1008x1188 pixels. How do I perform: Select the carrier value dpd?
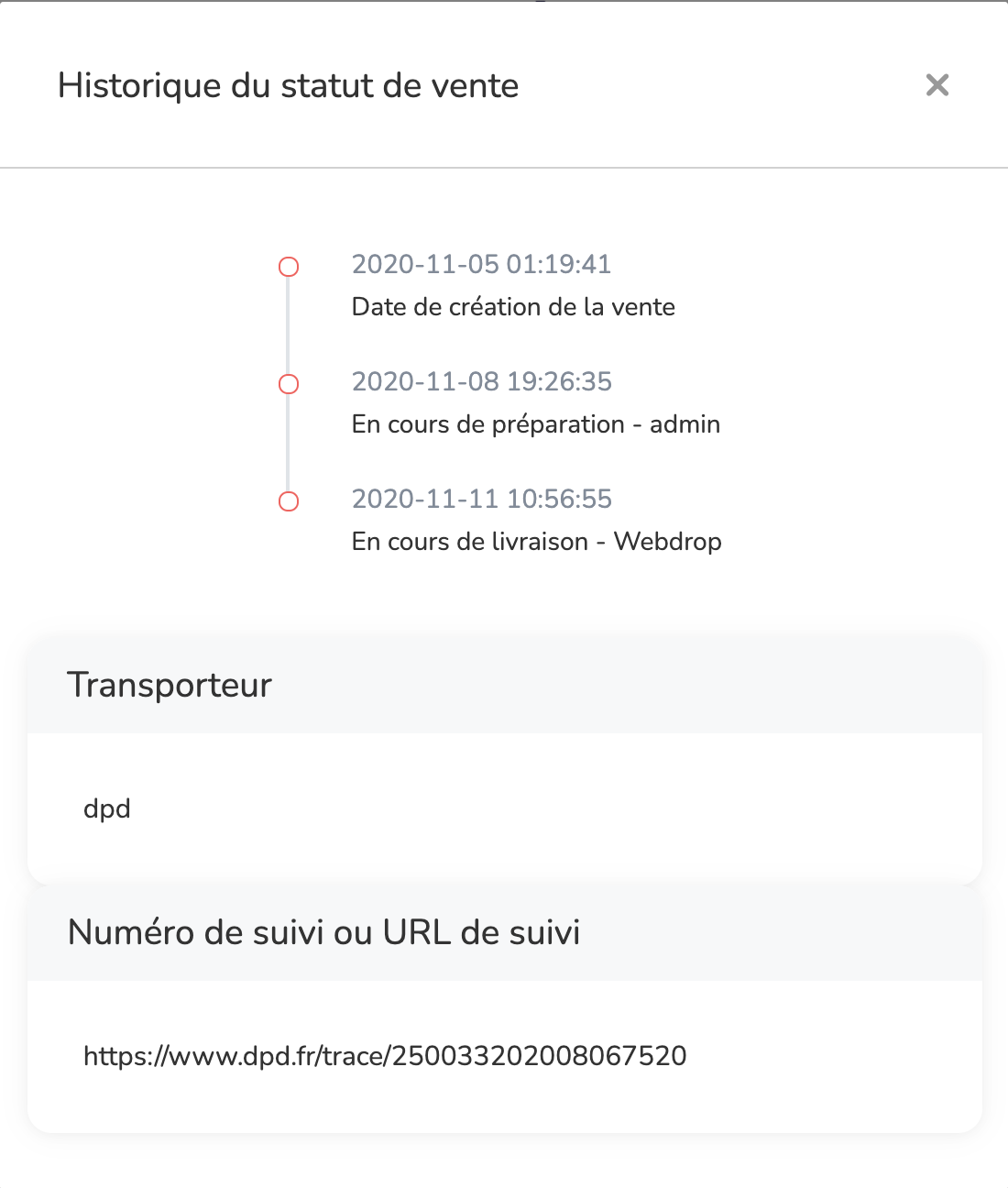click(x=107, y=809)
